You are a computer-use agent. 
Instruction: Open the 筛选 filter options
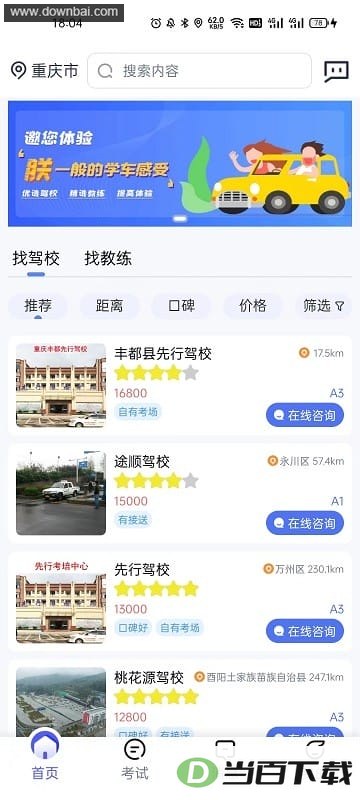point(324,306)
